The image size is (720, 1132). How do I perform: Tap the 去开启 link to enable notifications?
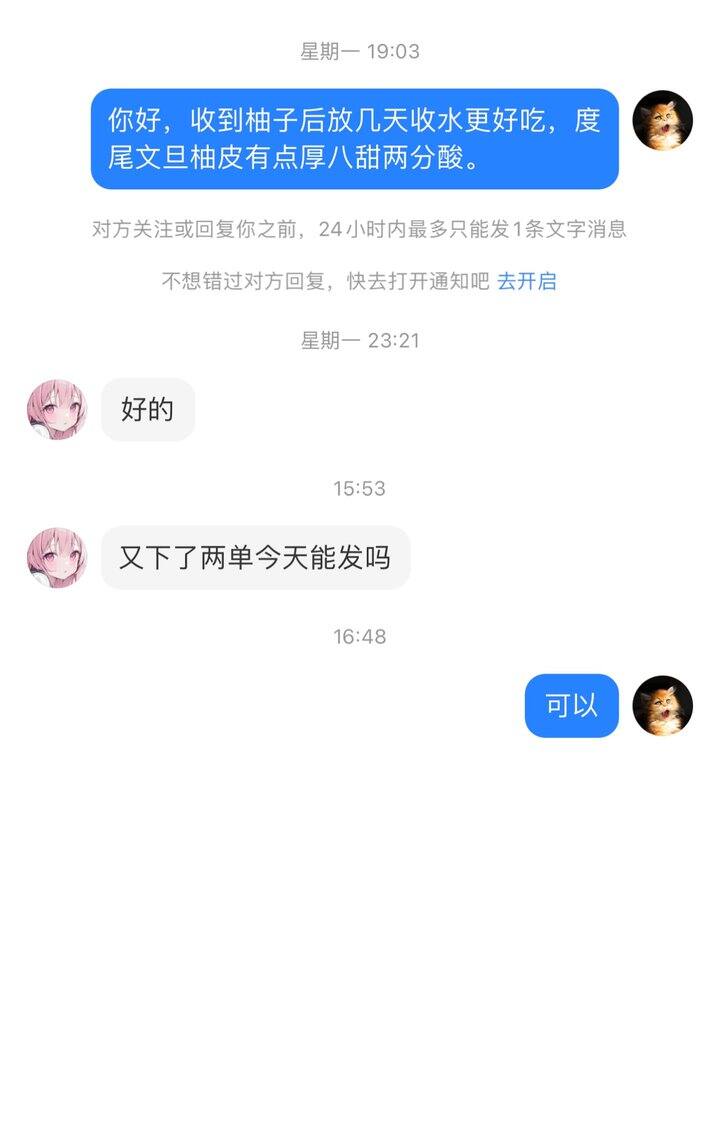click(x=527, y=282)
